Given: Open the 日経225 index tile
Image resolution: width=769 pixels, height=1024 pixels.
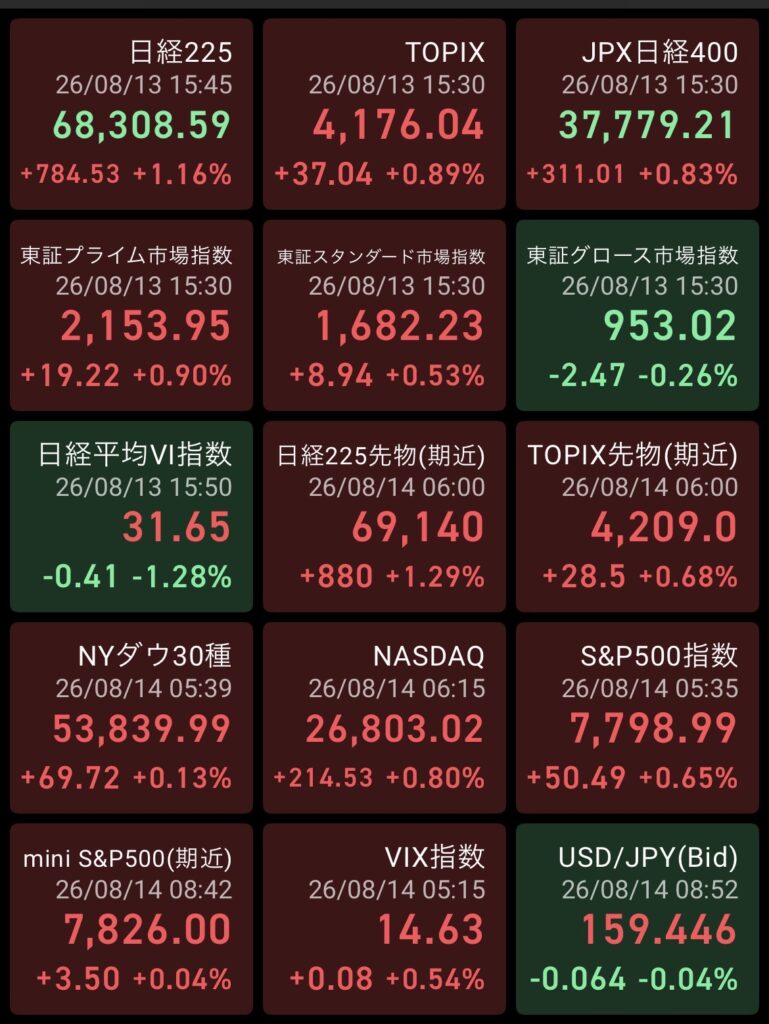Looking at the screenshot, I should [131, 114].
